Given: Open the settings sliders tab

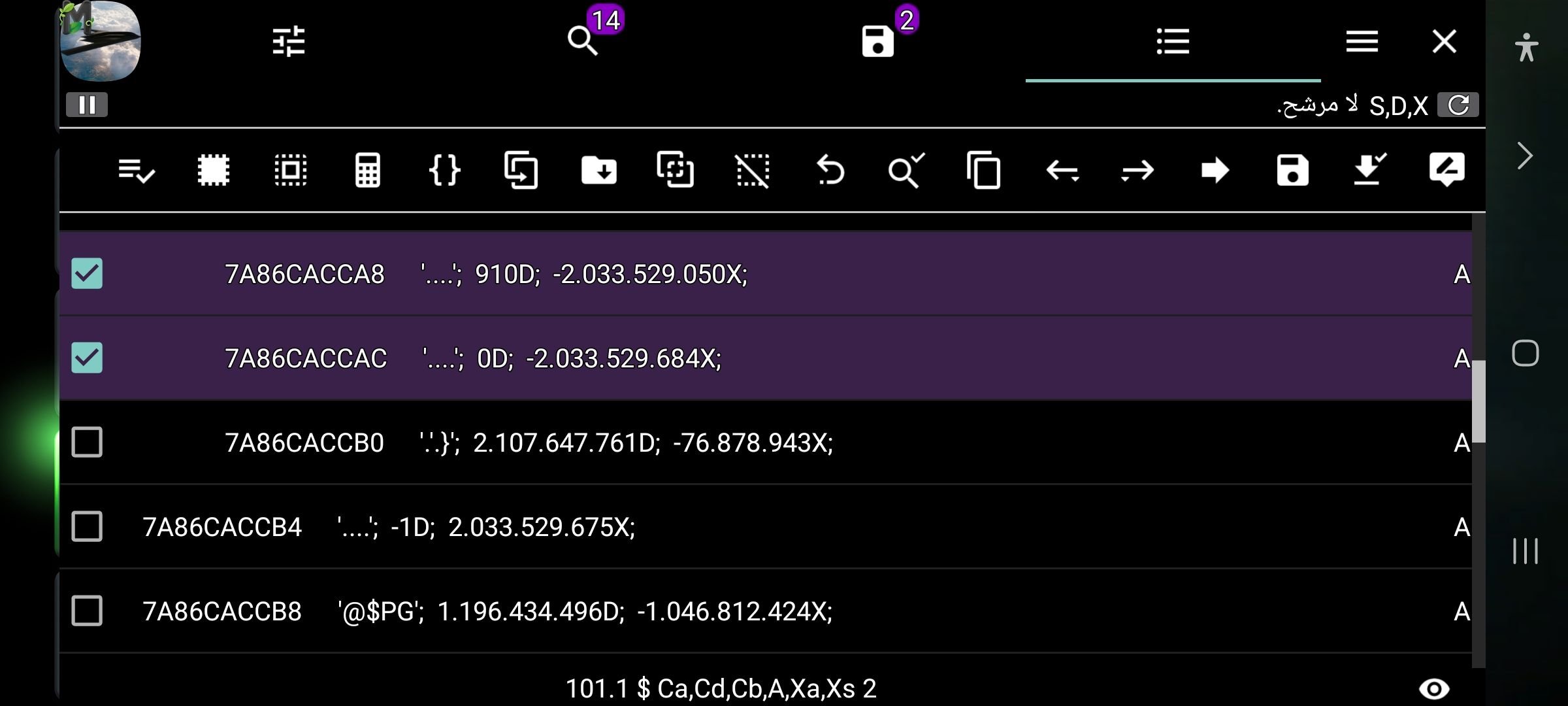Looking at the screenshot, I should point(288,41).
